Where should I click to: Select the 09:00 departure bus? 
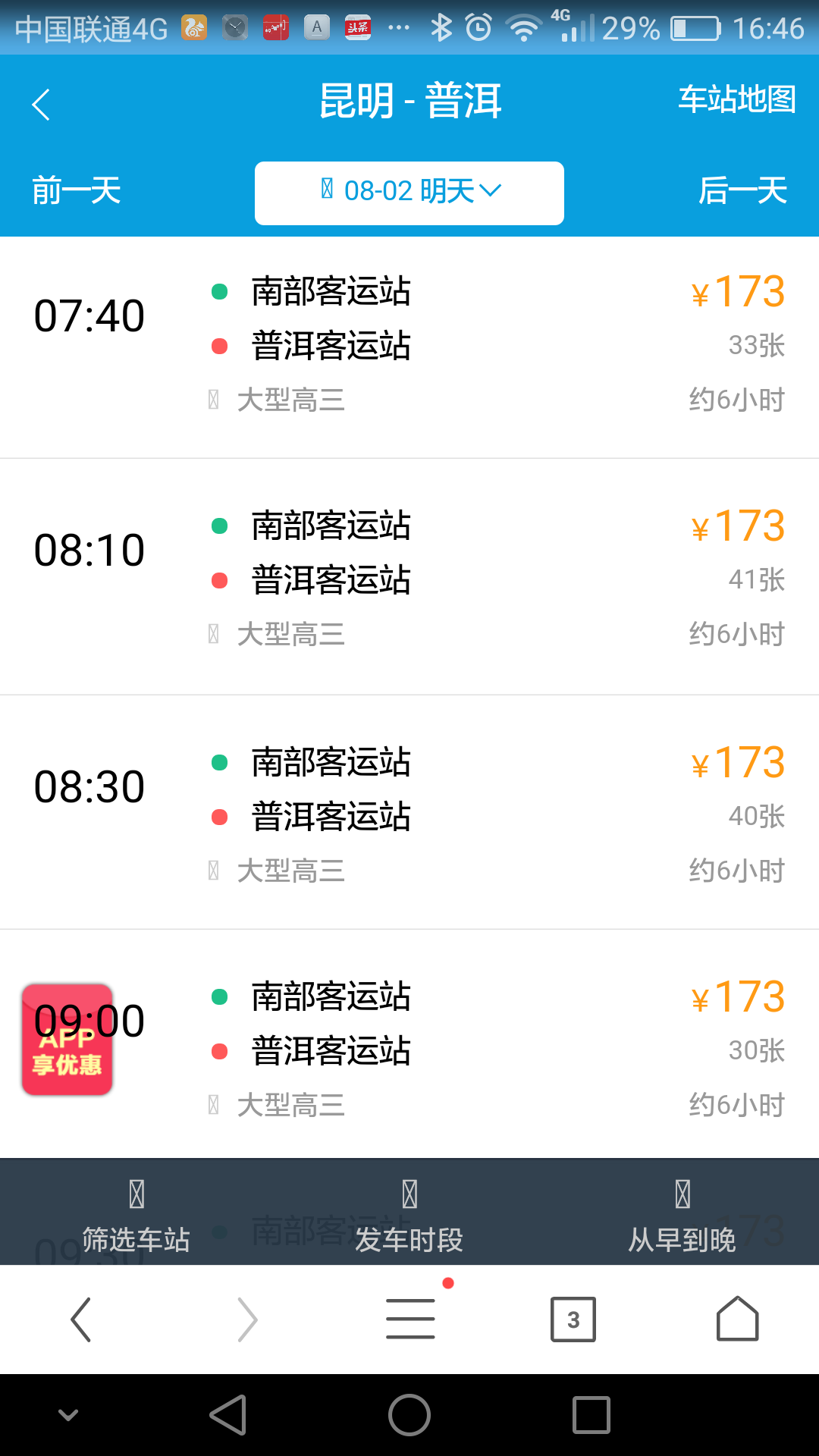click(x=409, y=1043)
